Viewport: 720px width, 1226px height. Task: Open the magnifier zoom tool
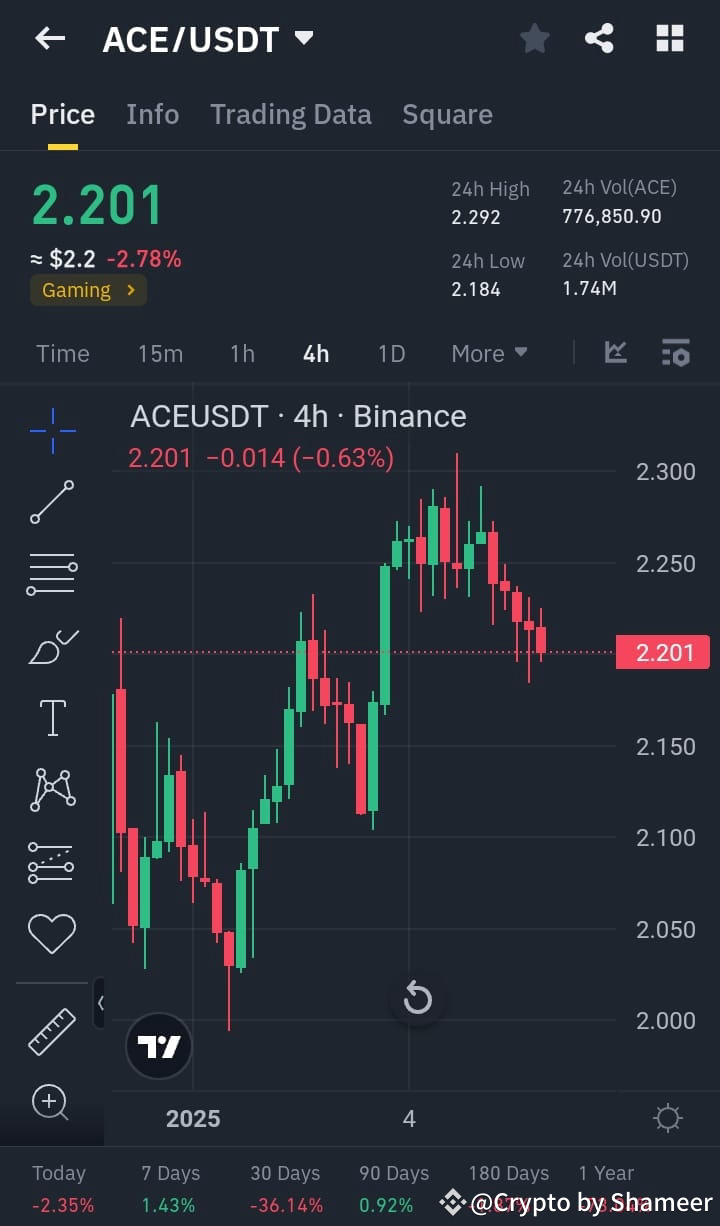(x=52, y=1103)
